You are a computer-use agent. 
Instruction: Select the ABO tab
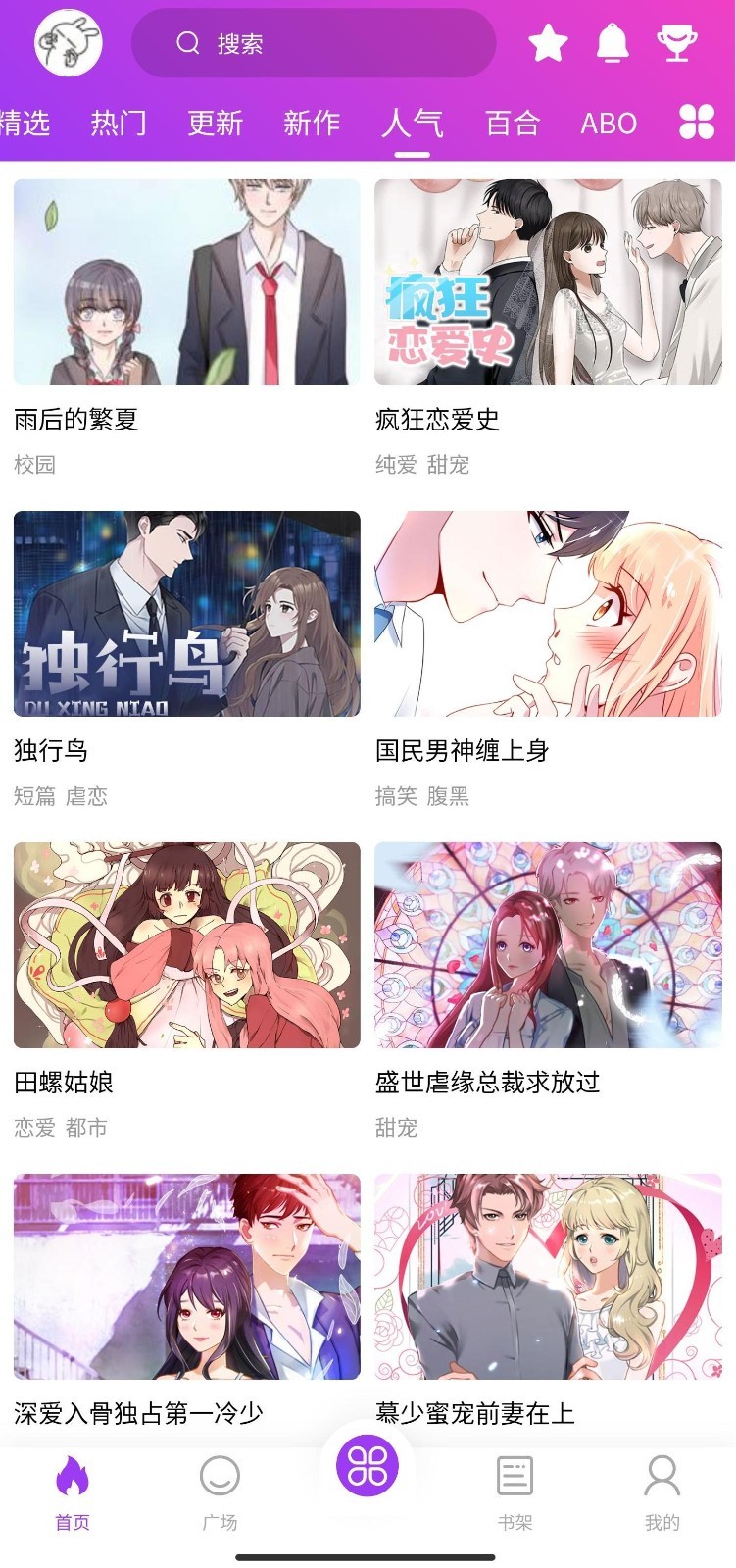[x=609, y=123]
